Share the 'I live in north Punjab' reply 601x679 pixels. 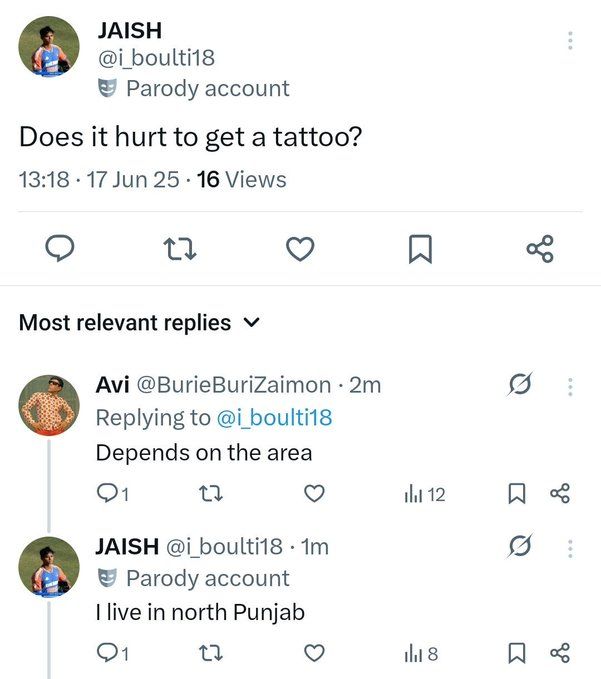(560, 654)
